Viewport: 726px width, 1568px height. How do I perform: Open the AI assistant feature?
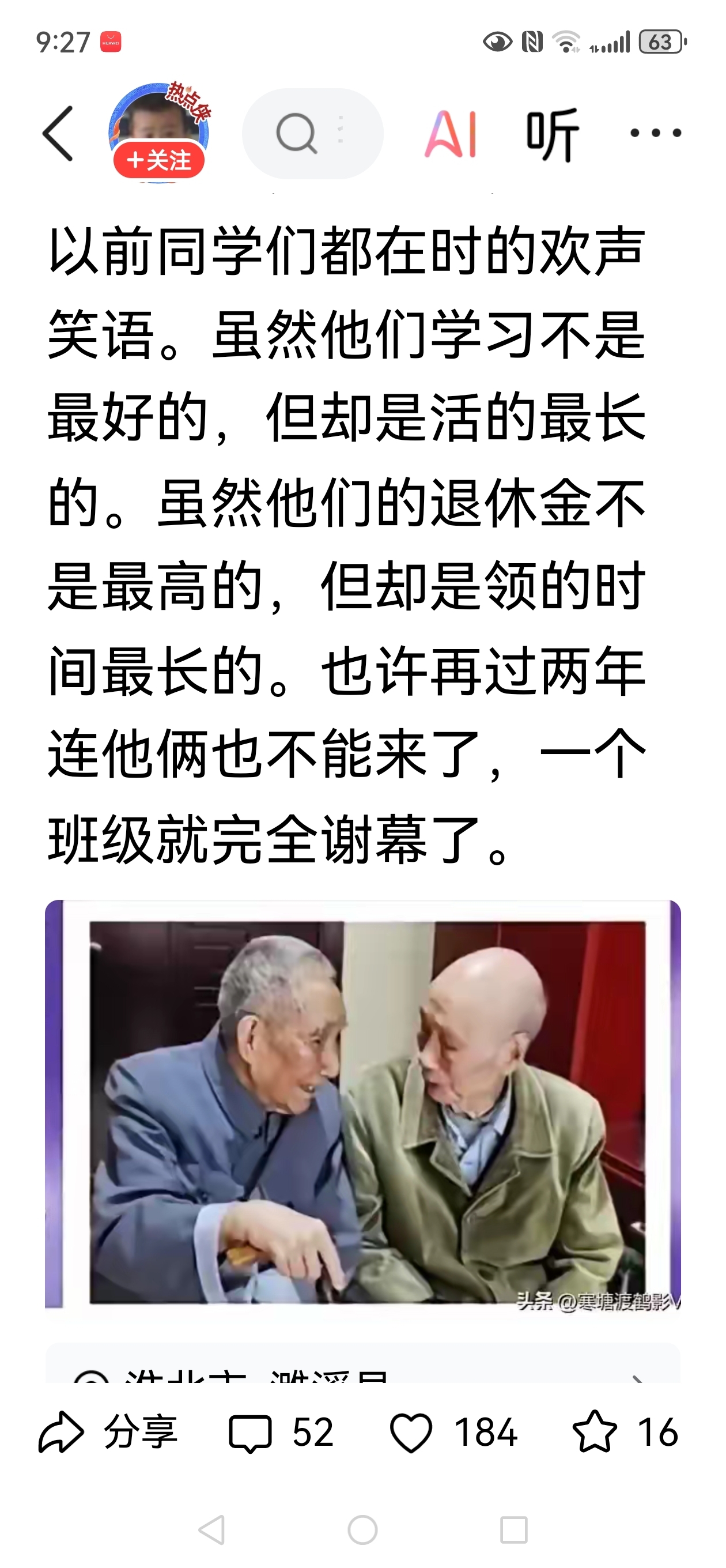(x=451, y=133)
